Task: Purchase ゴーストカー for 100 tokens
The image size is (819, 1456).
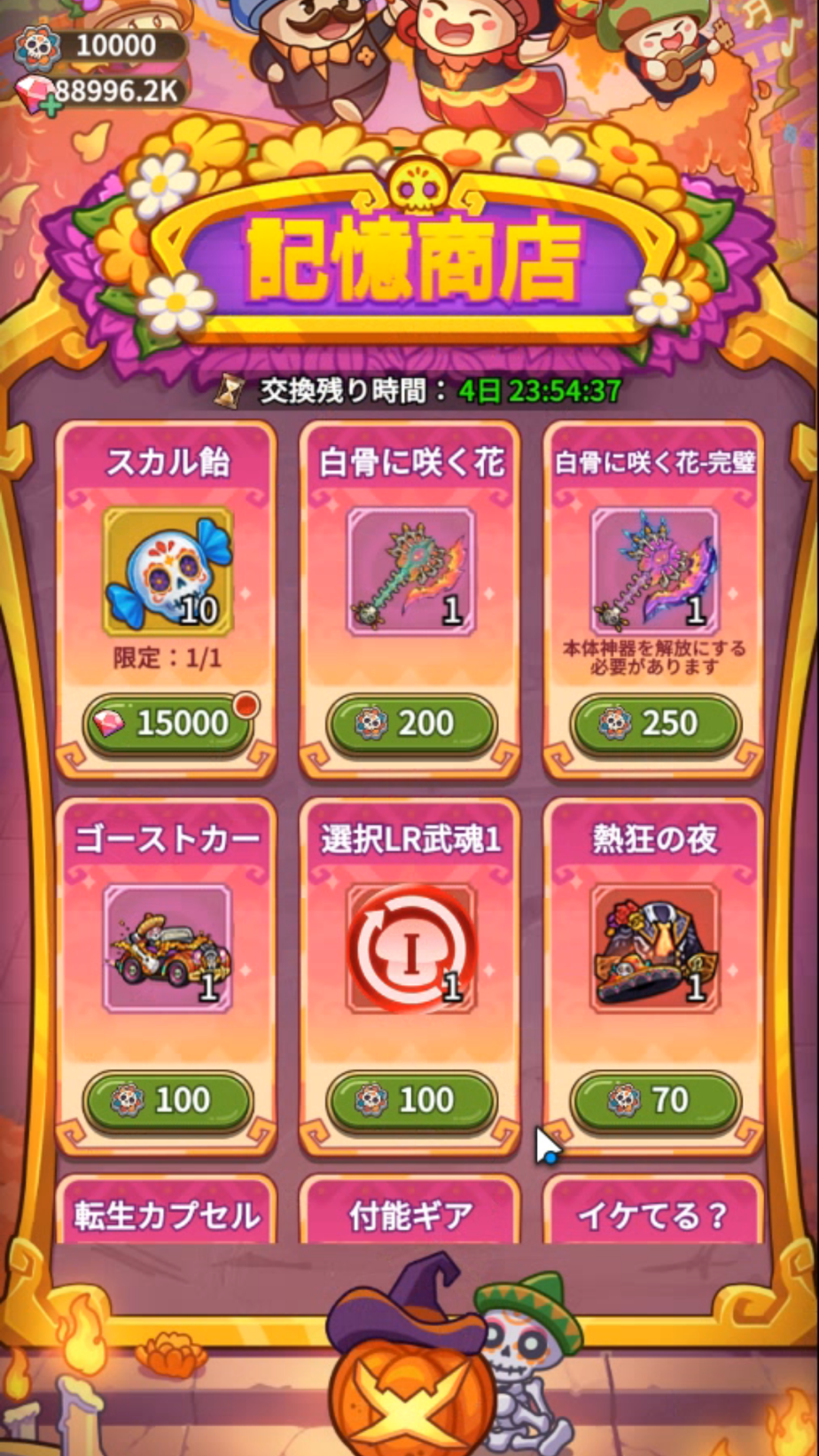Action: [168, 1100]
